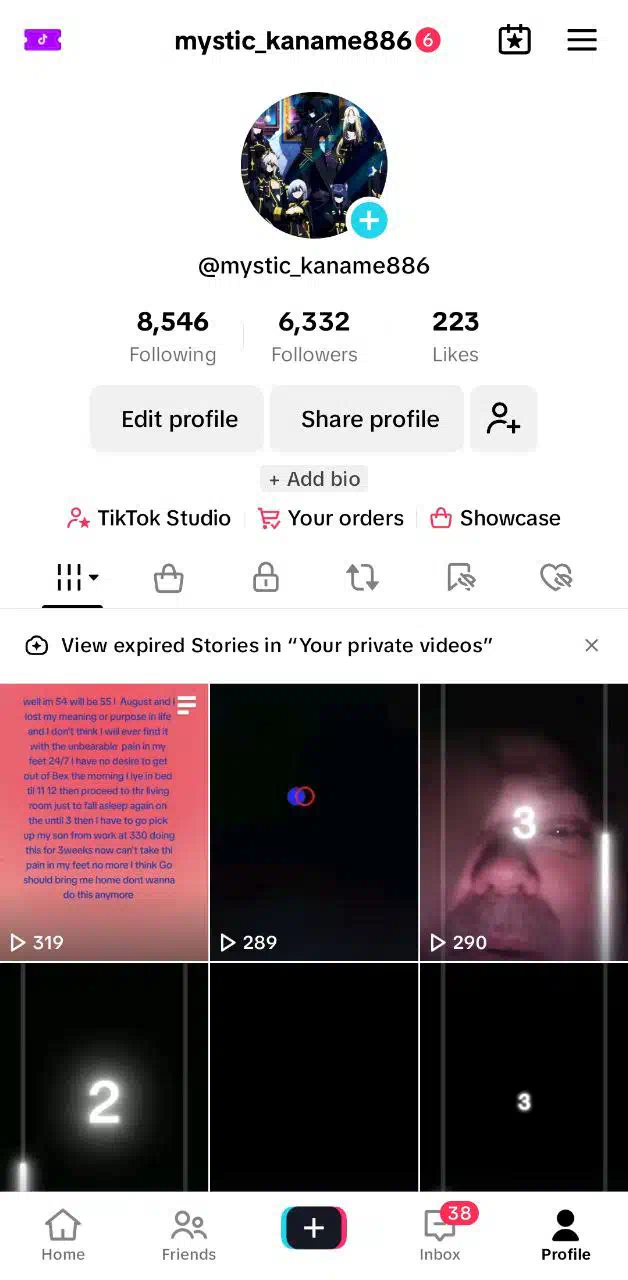
Task: Add a photo via the avatar plus badge
Action: tap(369, 220)
